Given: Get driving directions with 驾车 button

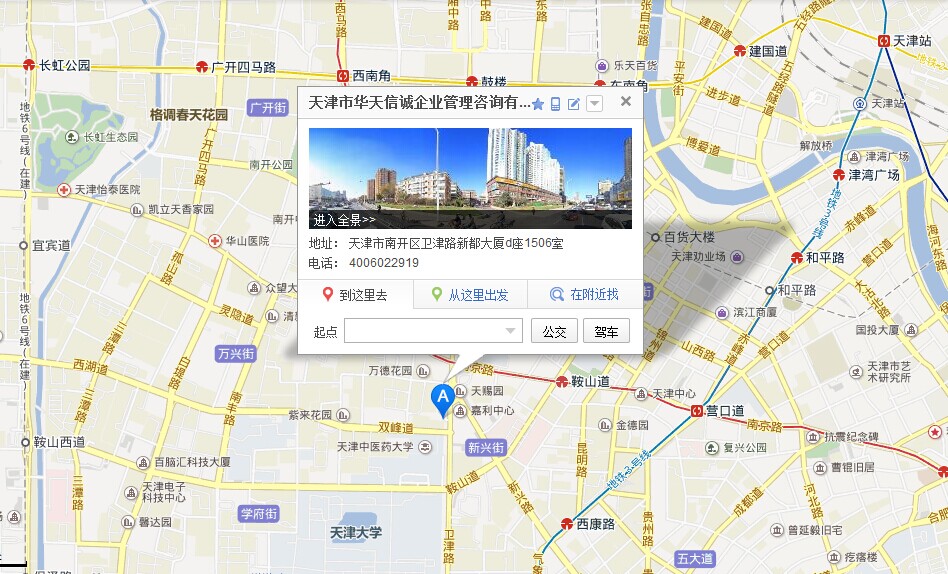Looking at the screenshot, I should pos(606,331).
